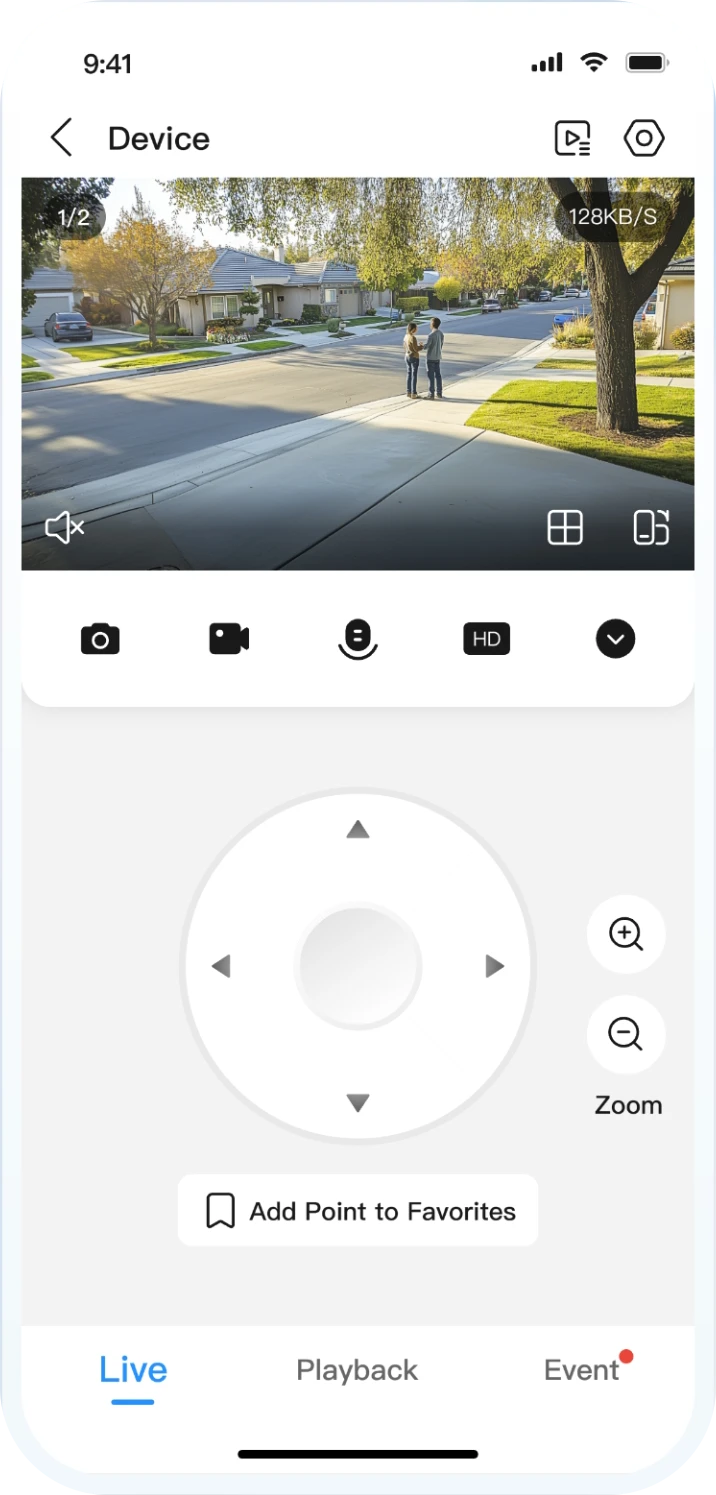Take a snapshot with the camera icon
The image size is (716, 1495).
coord(100,639)
